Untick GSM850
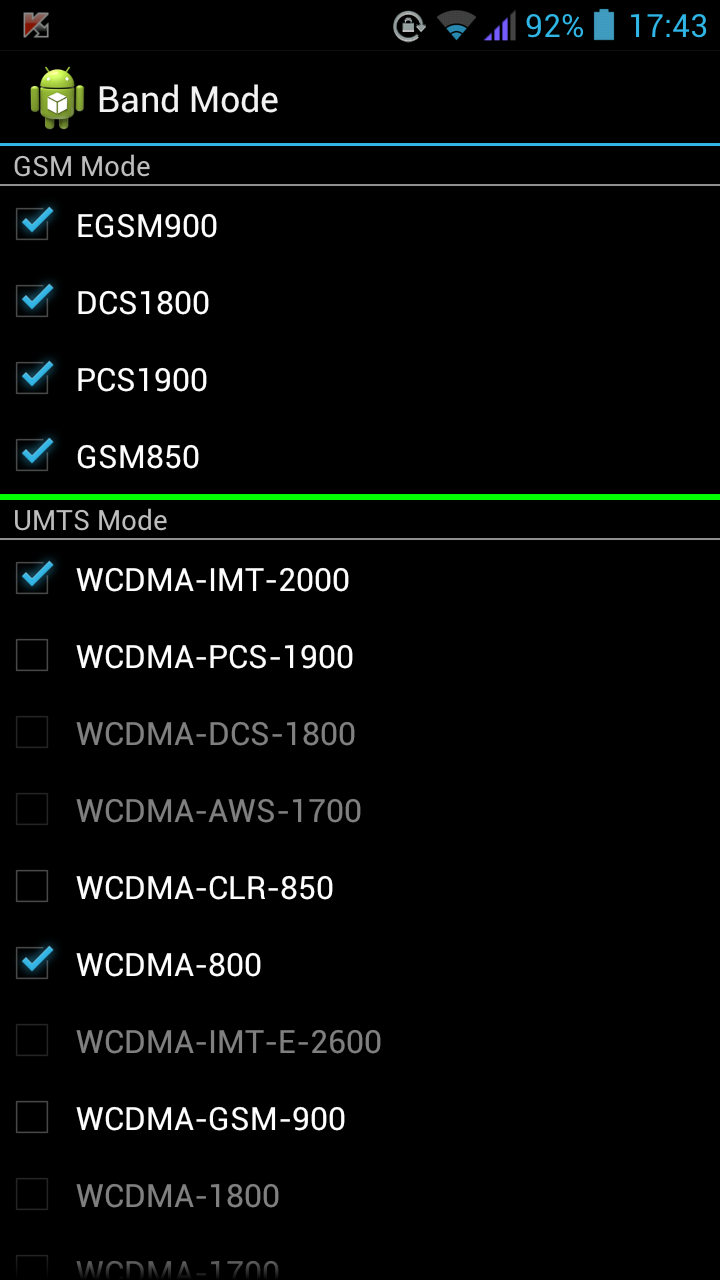The height and width of the screenshot is (1280, 720). click(x=33, y=455)
